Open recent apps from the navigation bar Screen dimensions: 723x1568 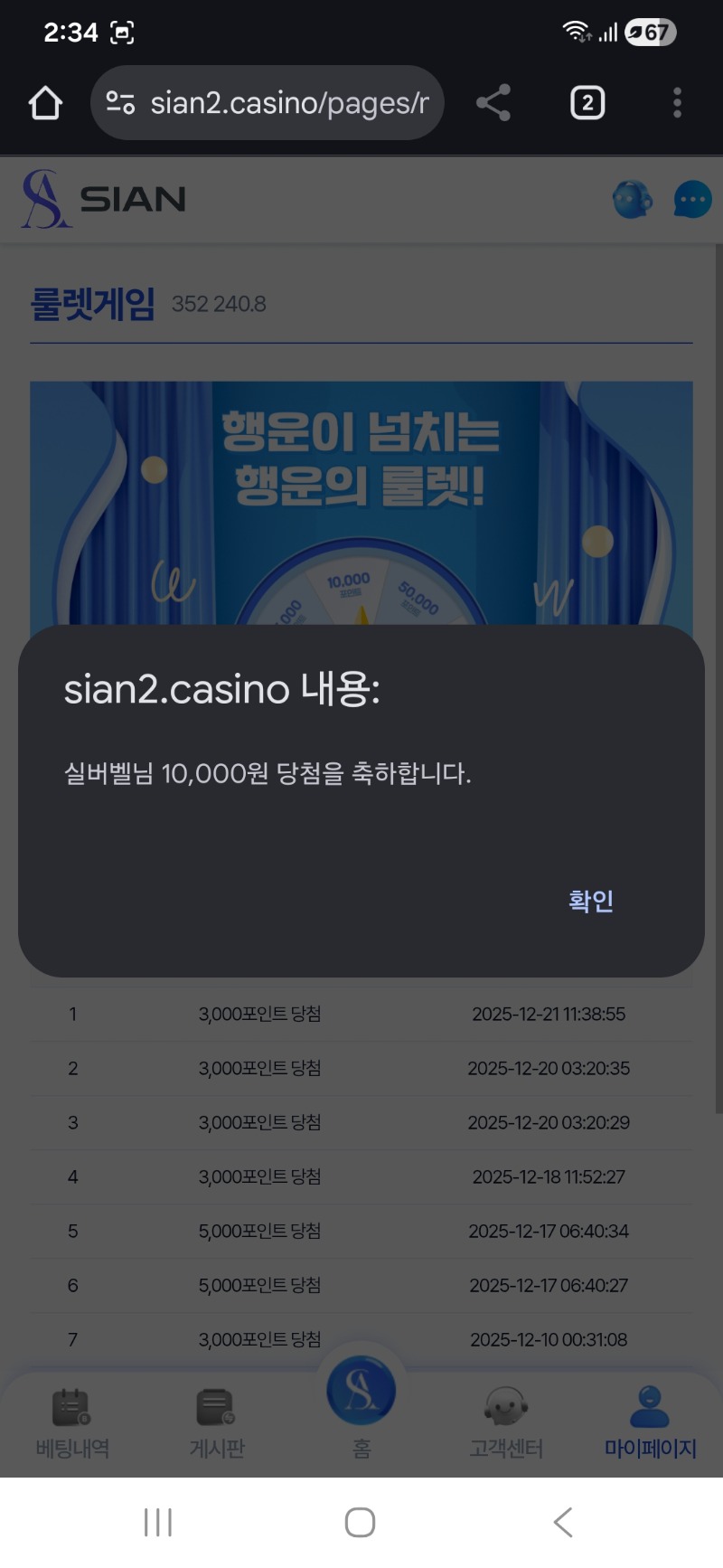[x=158, y=1522]
